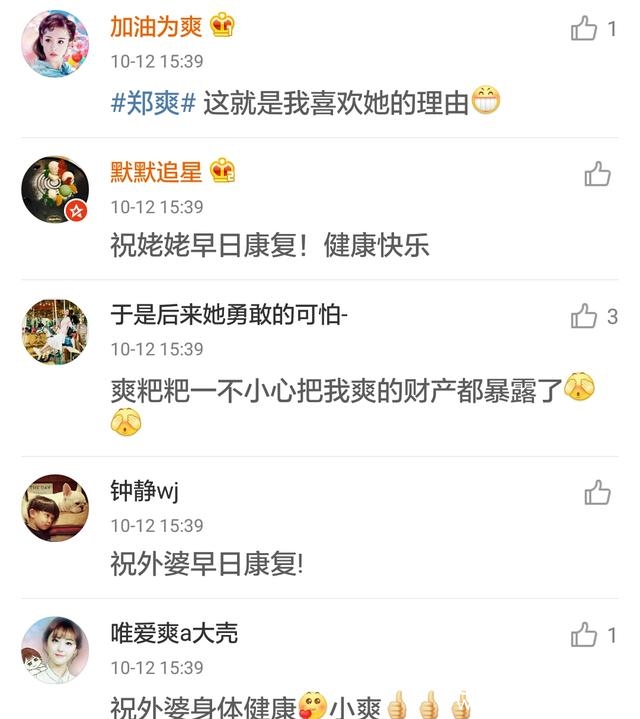Open the #郑爽# hashtag link
640x719 pixels.
coord(153,103)
